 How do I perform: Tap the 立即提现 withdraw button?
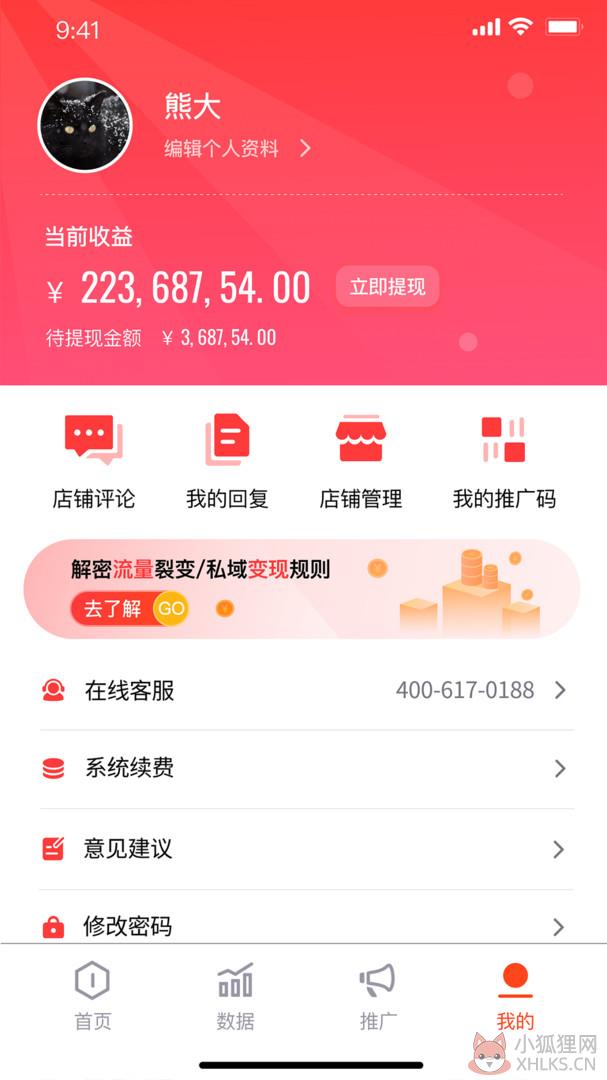click(387, 287)
